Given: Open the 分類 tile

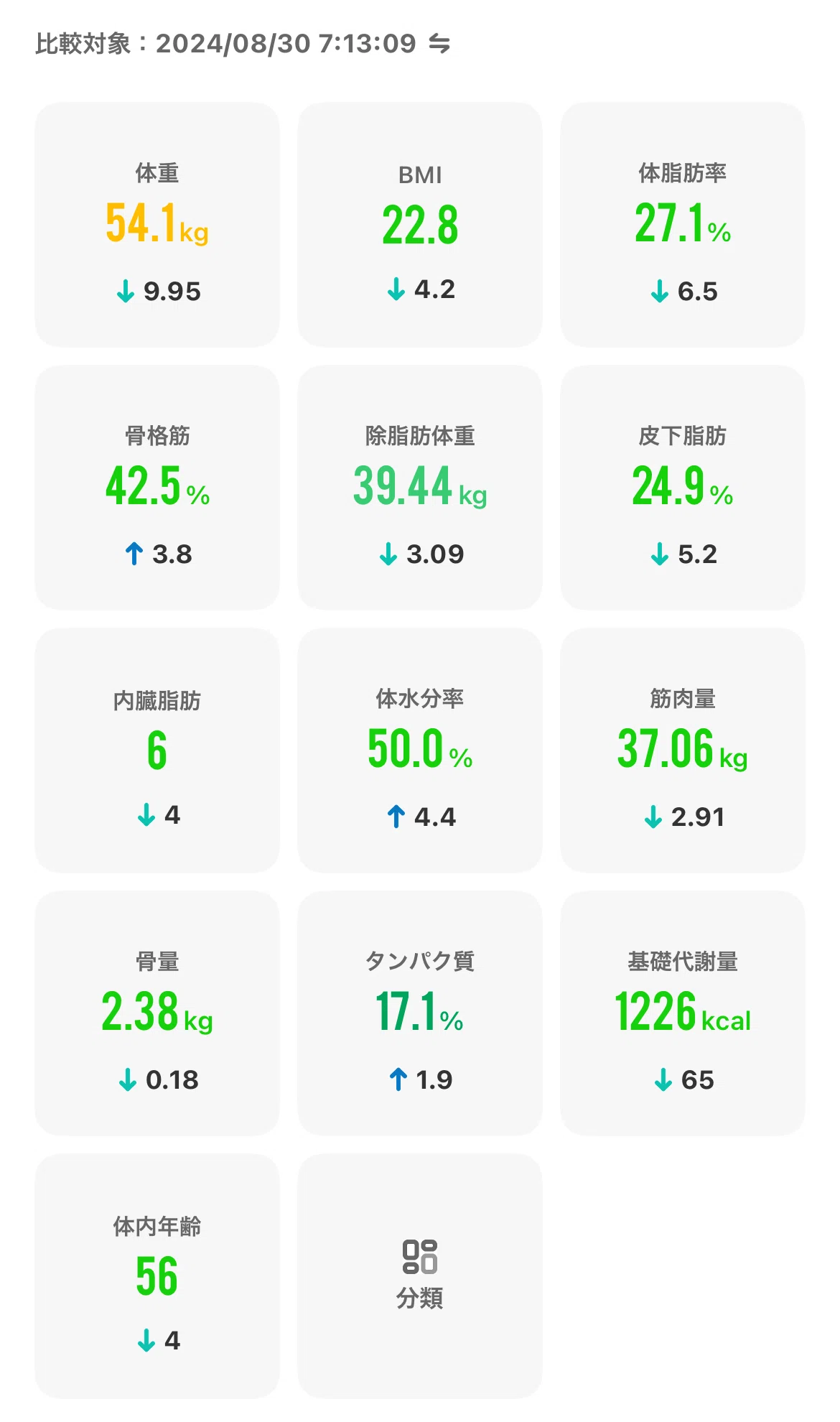Looking at the screenshot, I should point(420,1276).
